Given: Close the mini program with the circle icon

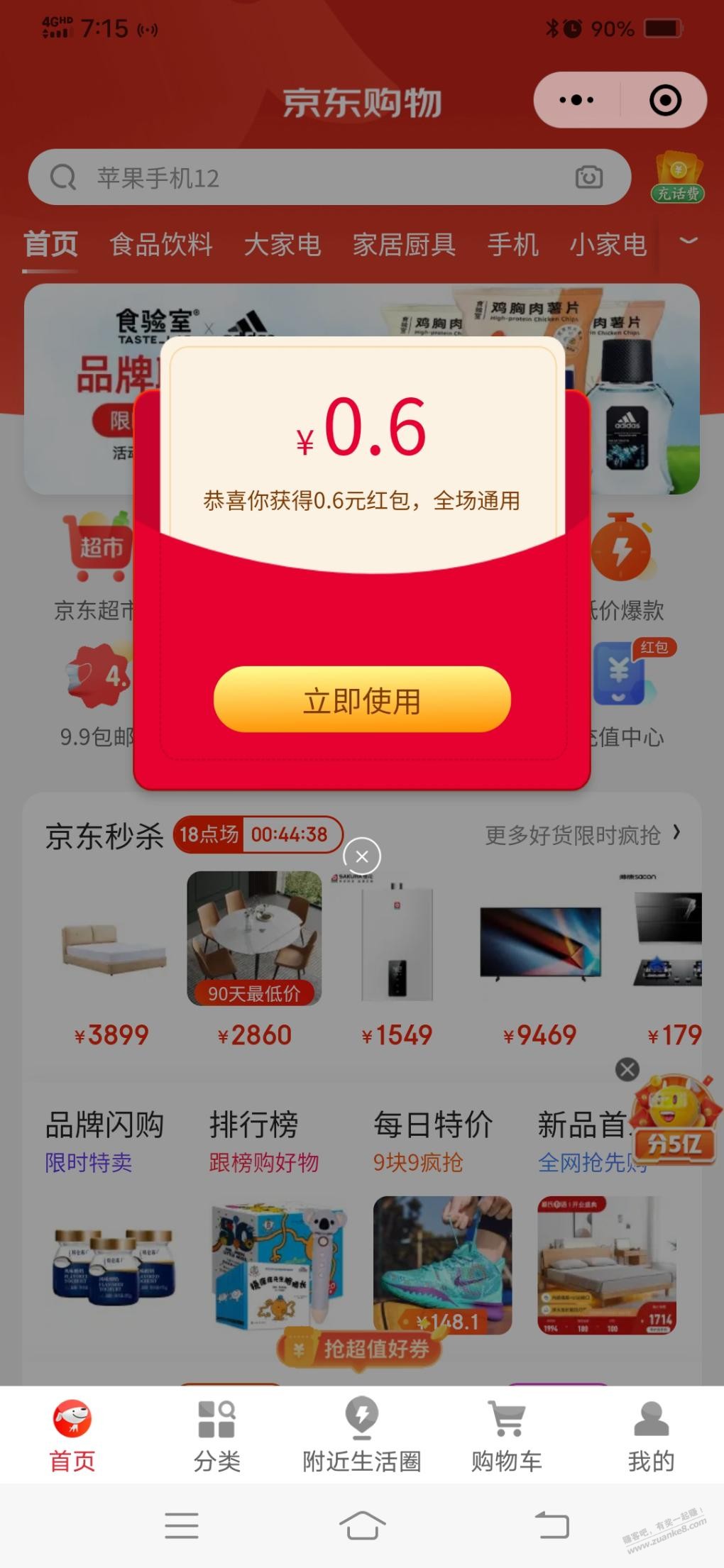Looking at the screenshot, I should 665,100.
